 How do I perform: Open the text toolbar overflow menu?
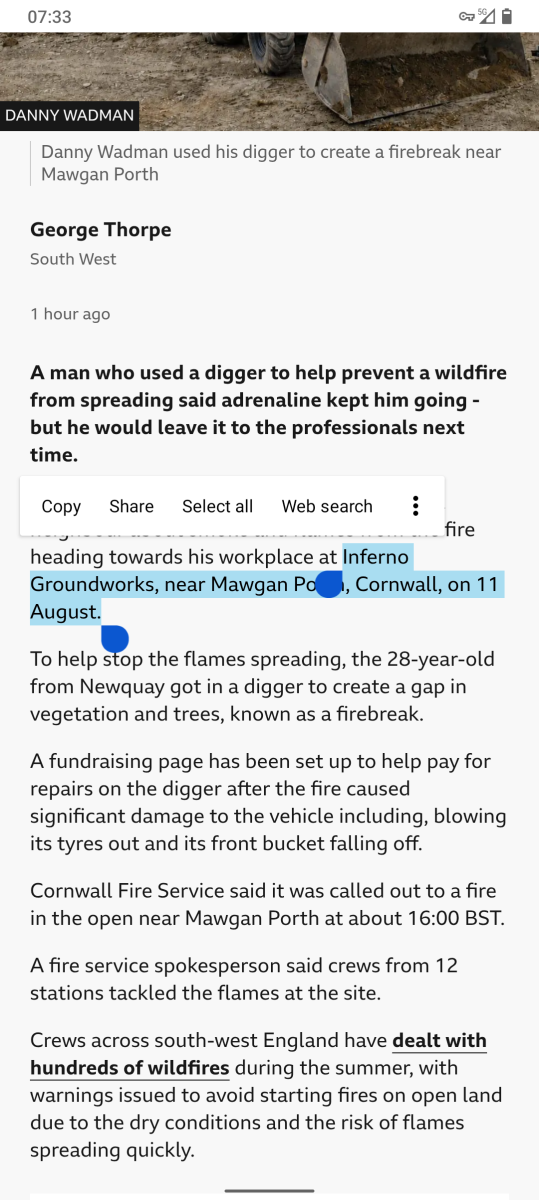point(416,506)
